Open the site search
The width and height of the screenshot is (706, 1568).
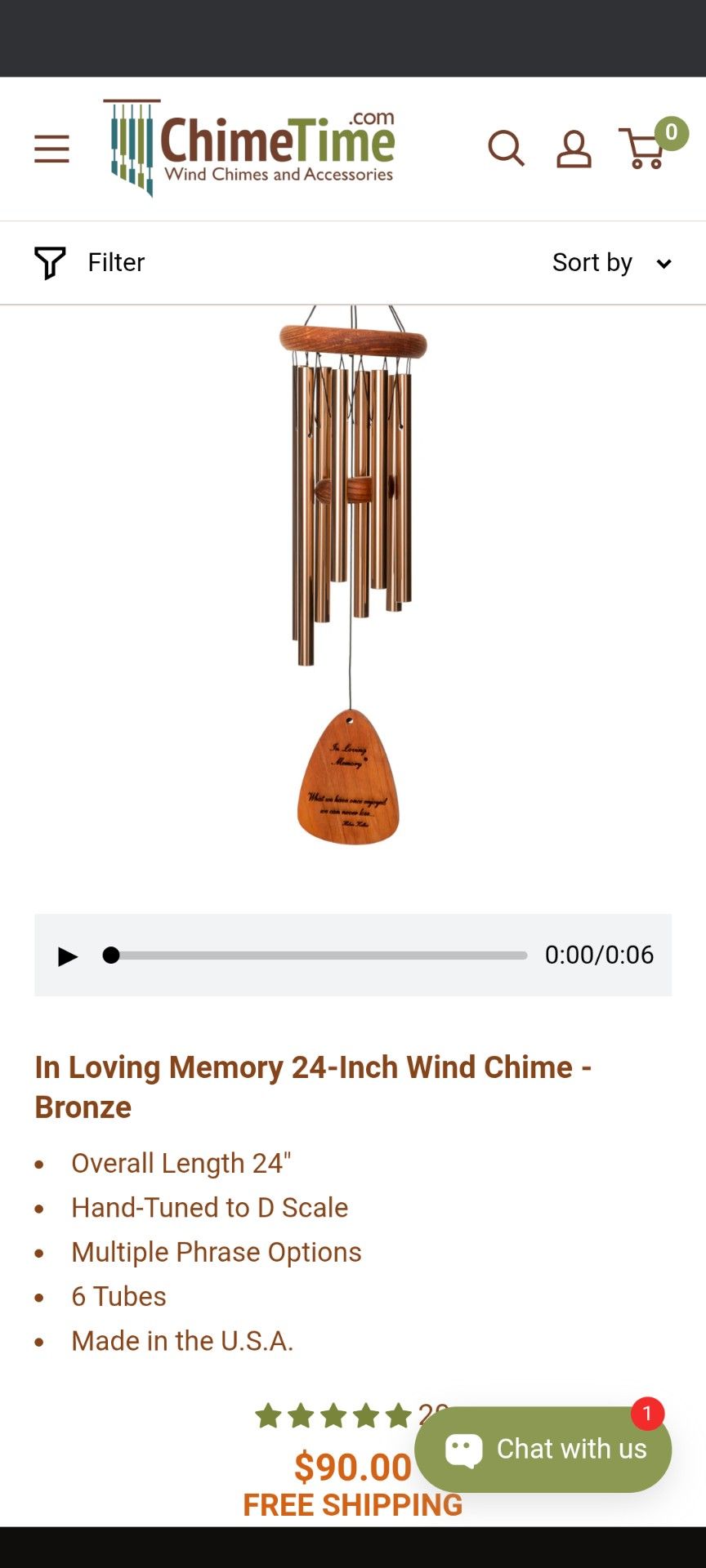click(506, 149)
